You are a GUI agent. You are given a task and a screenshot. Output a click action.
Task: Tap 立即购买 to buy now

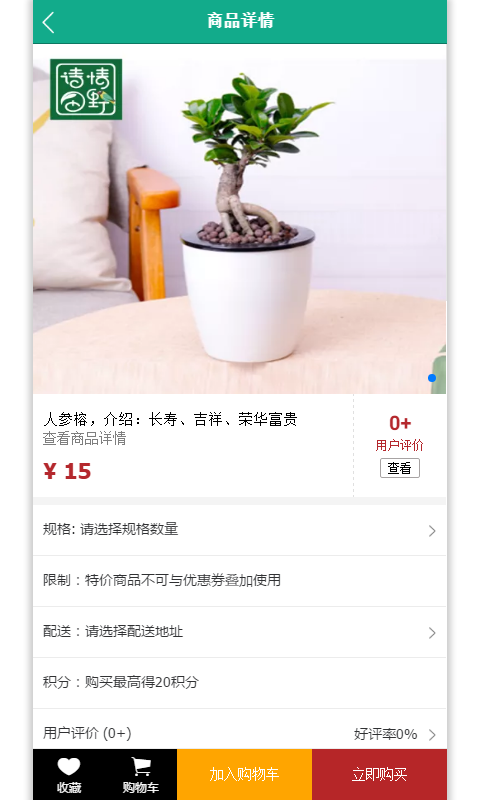[380, 774]
